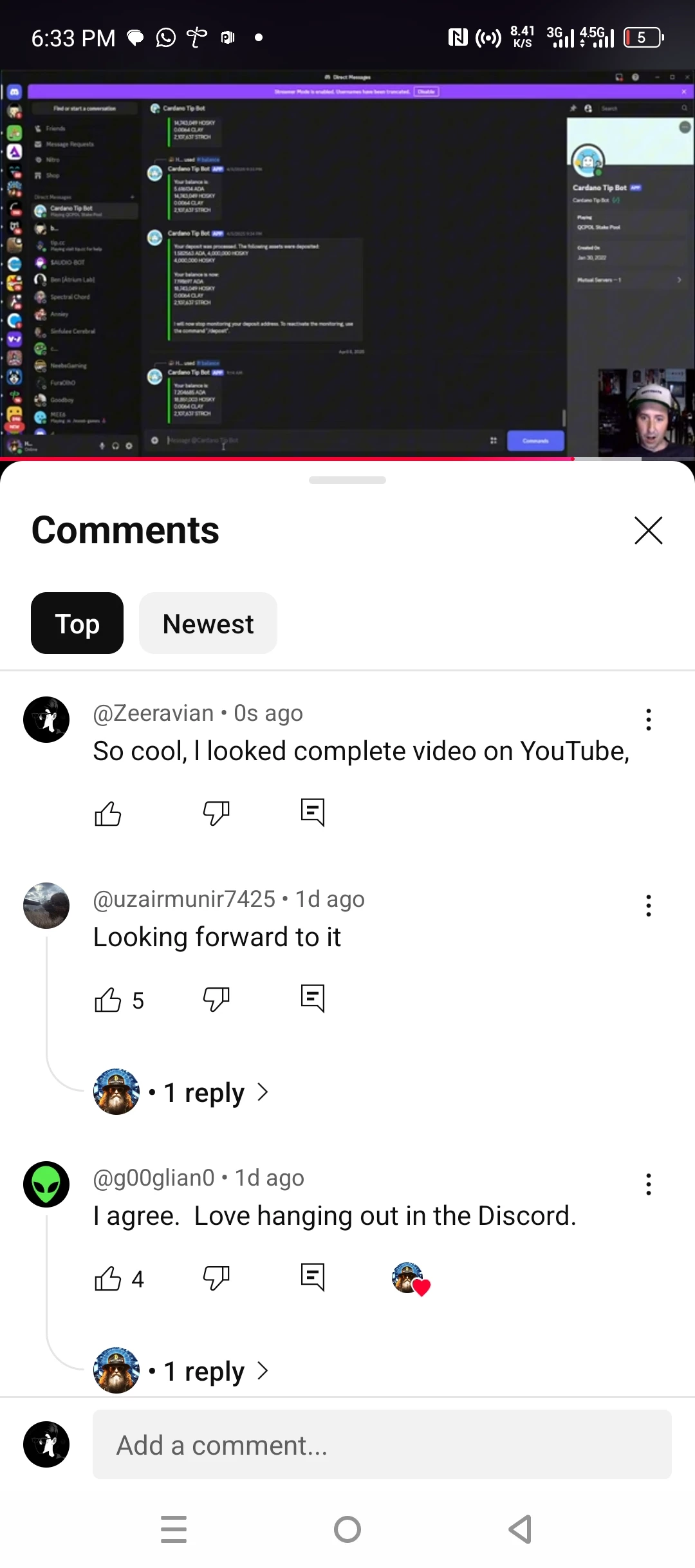695x1568 pixels.
Task: Close the Comments panel
Action: (648, 530)
